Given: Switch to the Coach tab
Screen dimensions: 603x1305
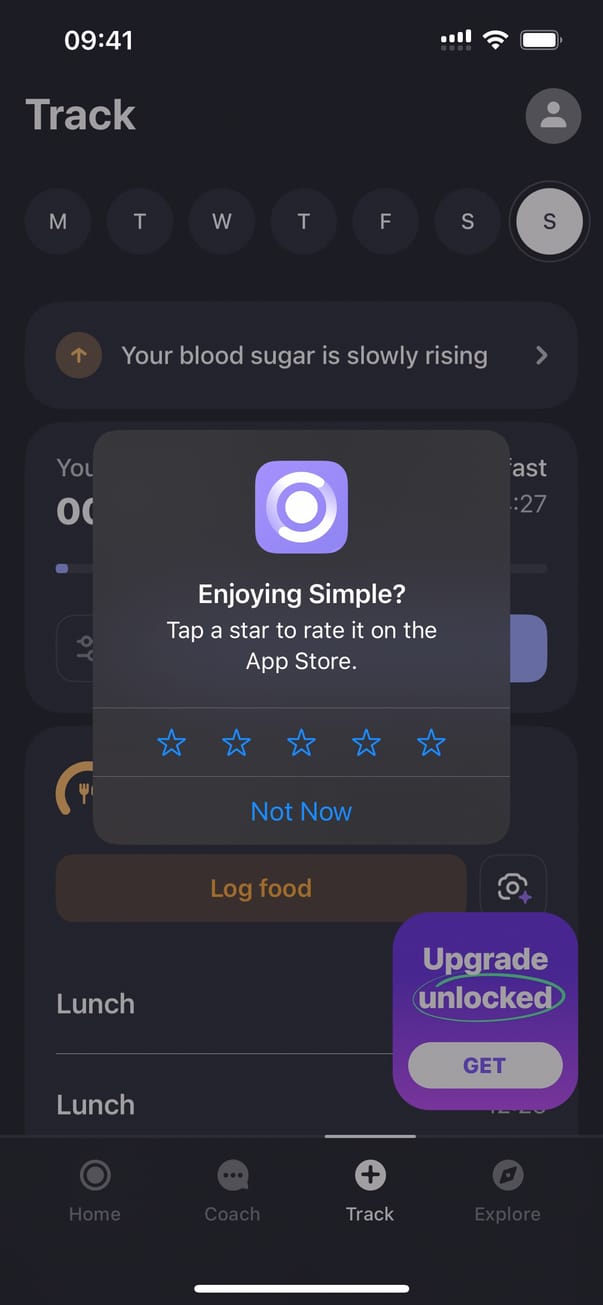Looking at the screenshot, I should (232, 1192).
